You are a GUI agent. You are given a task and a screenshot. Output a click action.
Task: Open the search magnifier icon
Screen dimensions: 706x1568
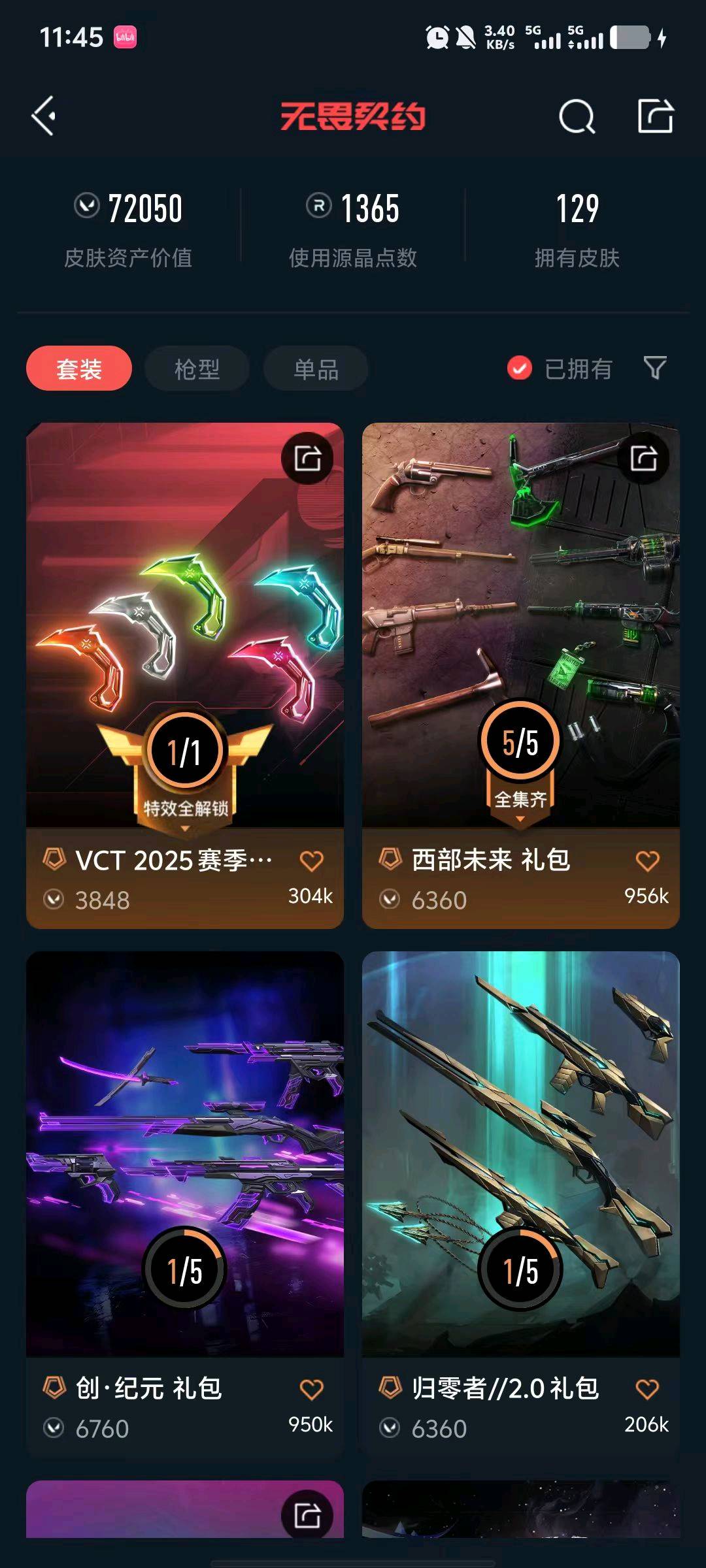click(x=577, y=117)
